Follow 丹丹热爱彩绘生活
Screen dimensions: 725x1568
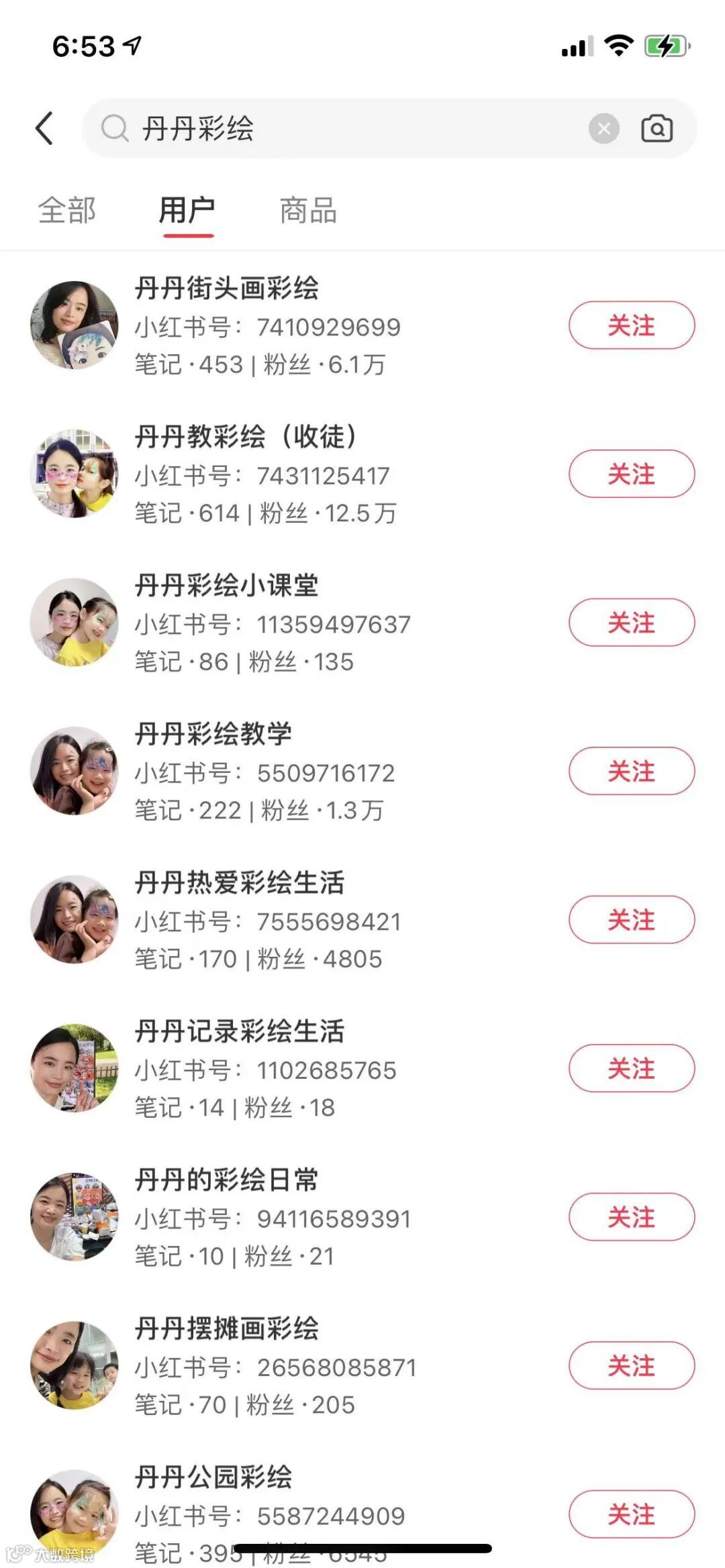pyautogui.click(x=631, y=920)
